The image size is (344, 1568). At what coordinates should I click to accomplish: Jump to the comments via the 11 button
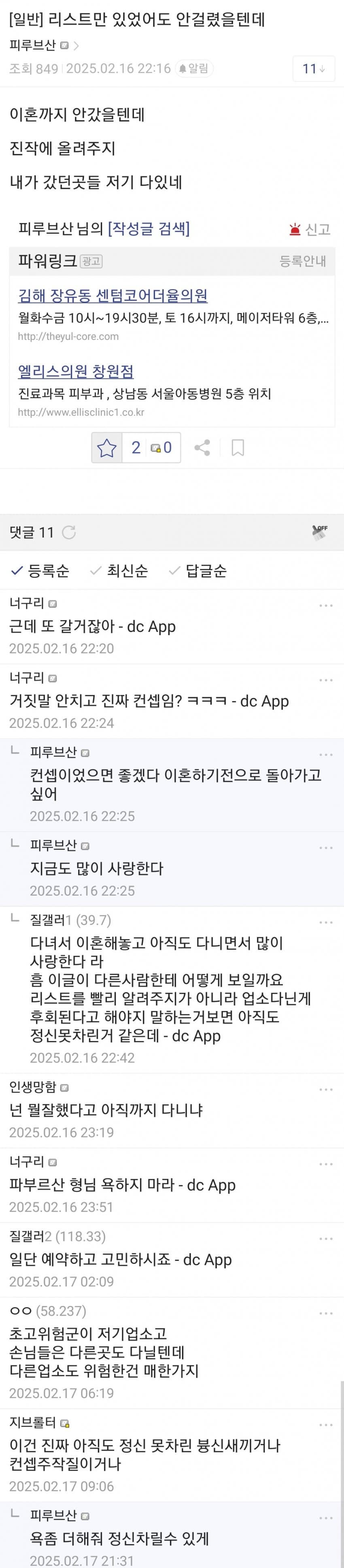tap(314, 69)
